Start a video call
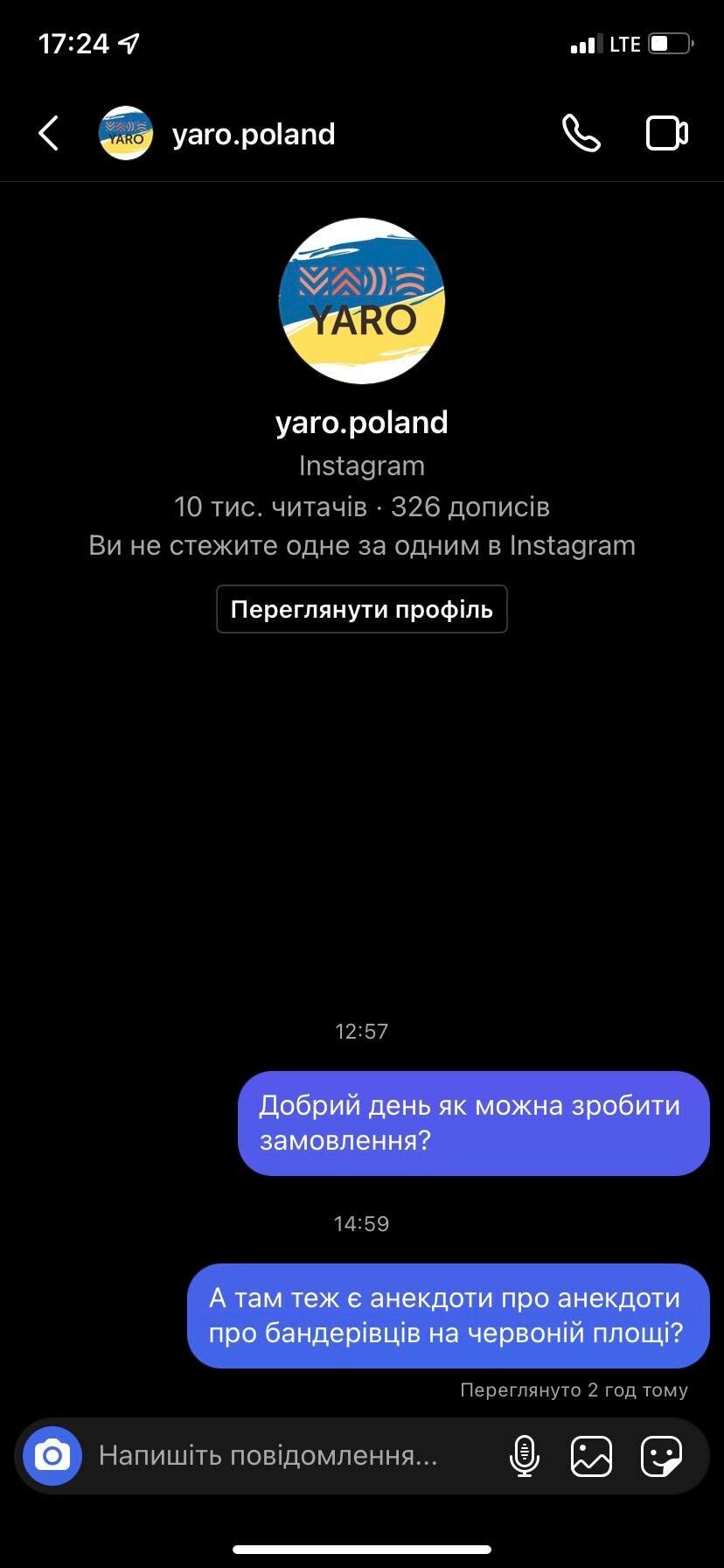Image resolution: width=724 pixels, height=1568 pixels. click(x=666, y=133)
